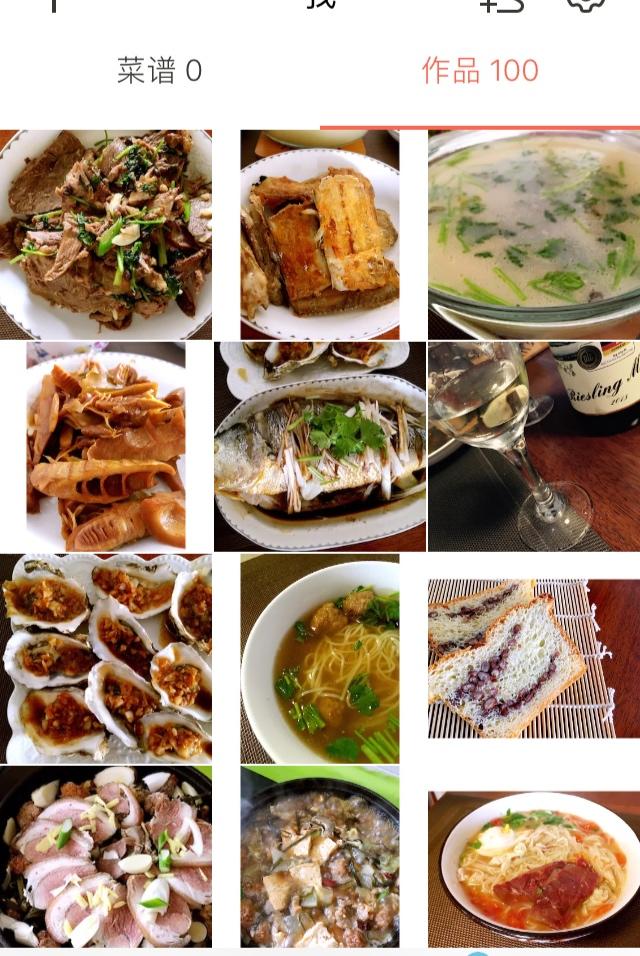View the tofu stew pot photo
640x956 pixels.
[320, 857]
